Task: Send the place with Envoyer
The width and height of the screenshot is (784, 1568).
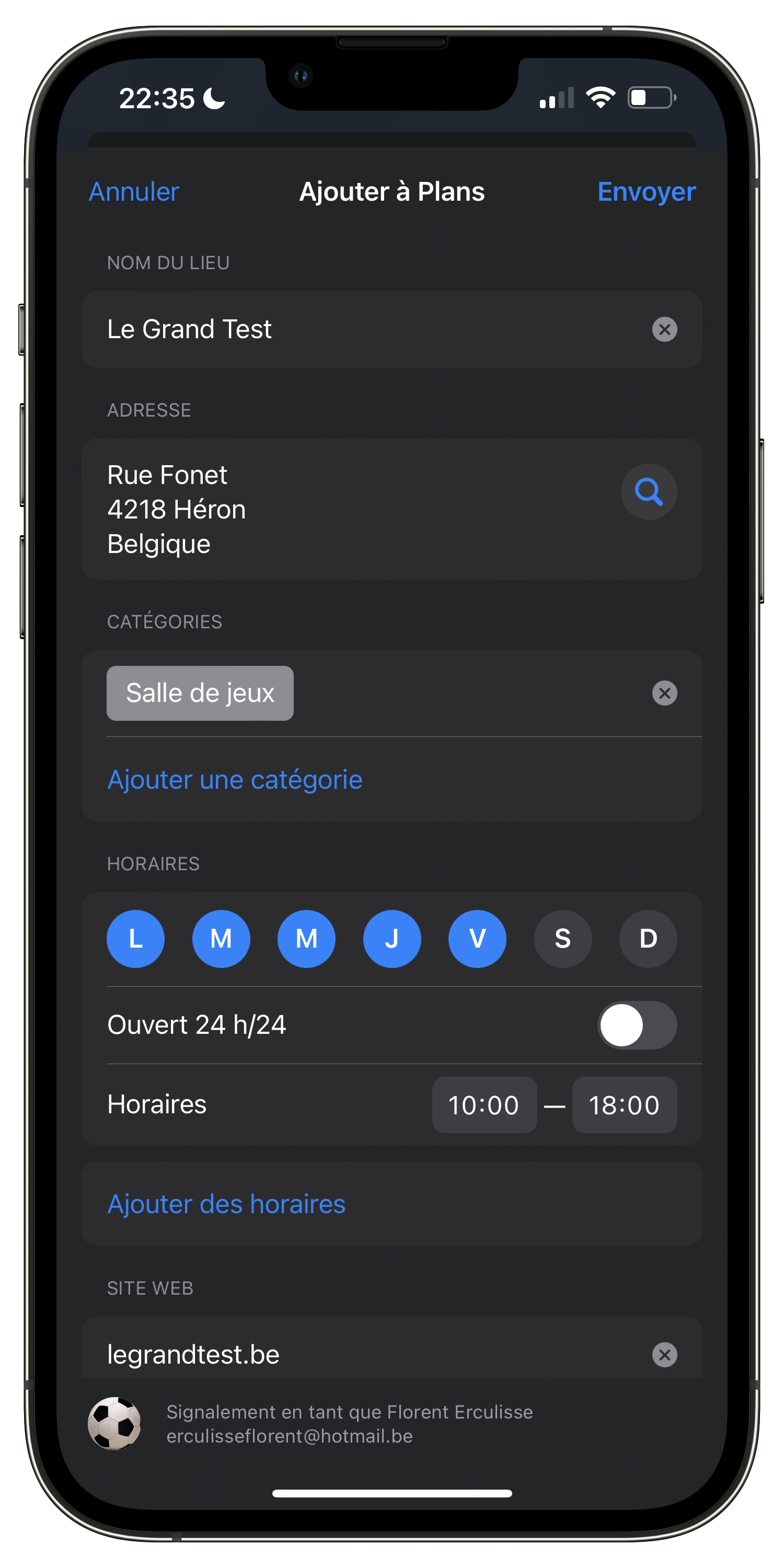Action: (x=647, y=192)
